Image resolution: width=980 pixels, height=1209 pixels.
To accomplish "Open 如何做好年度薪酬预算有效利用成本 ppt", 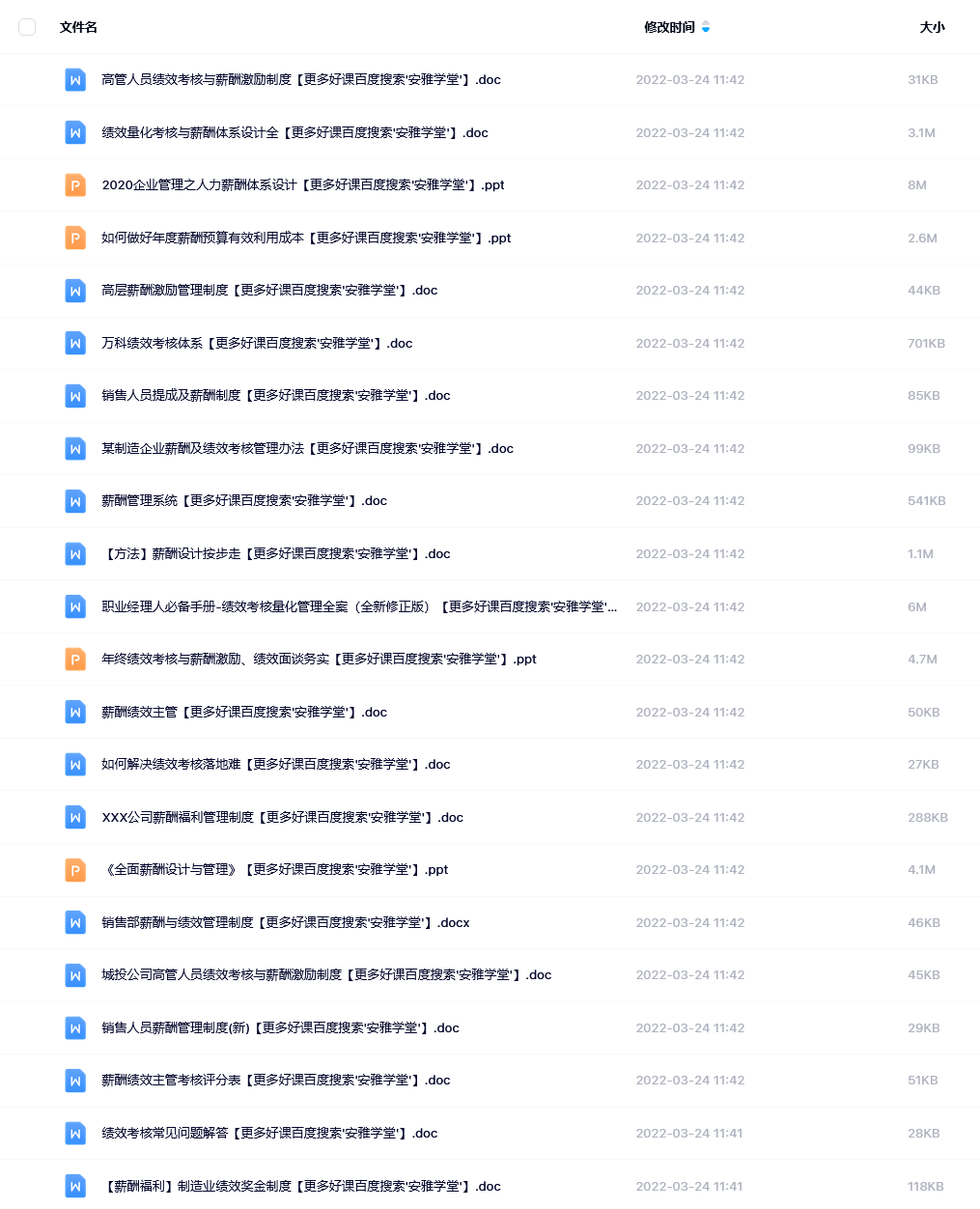I will point(306,239).
